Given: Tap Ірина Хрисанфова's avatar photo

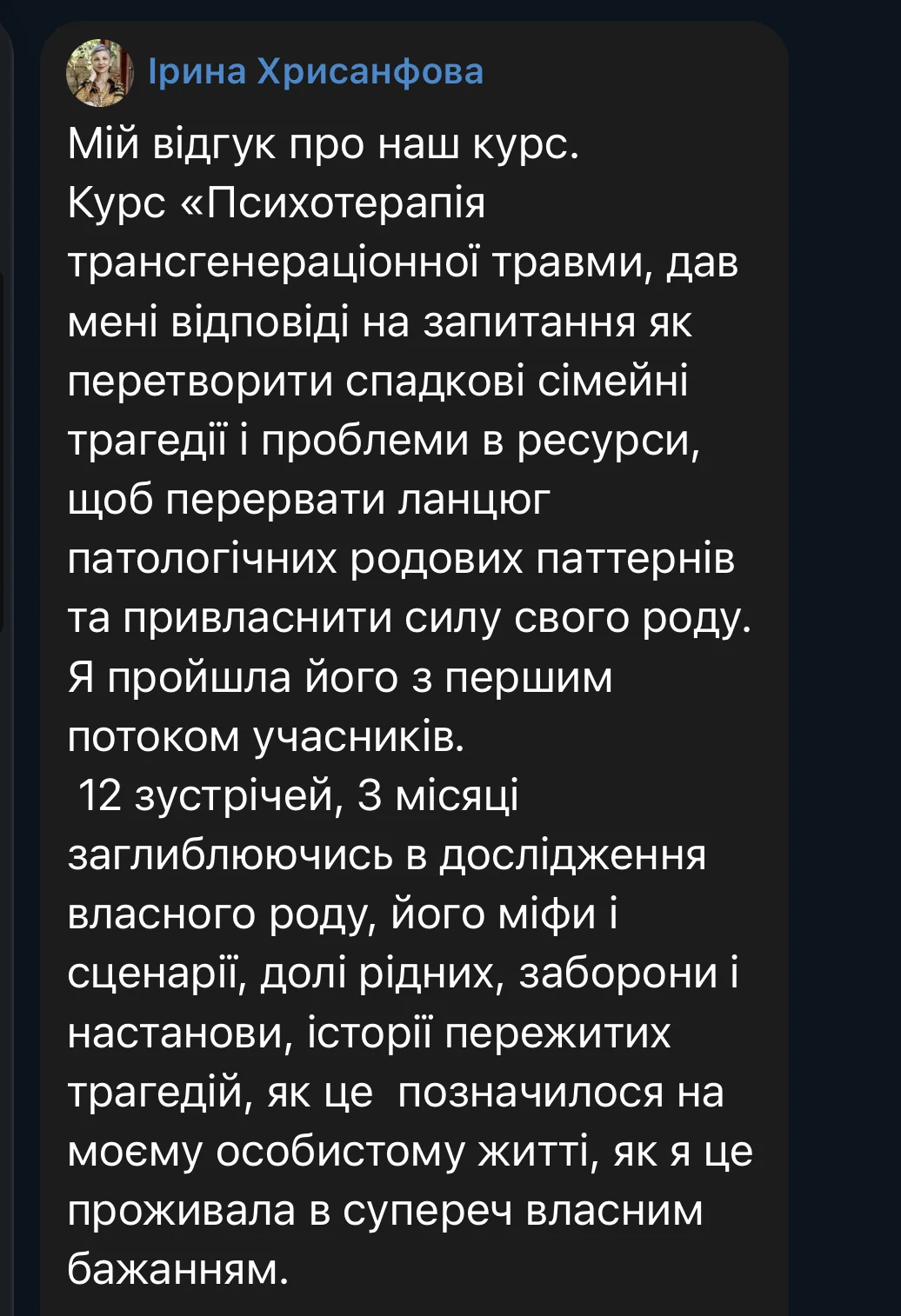Looking at the screenshot, I should (99, 72).
